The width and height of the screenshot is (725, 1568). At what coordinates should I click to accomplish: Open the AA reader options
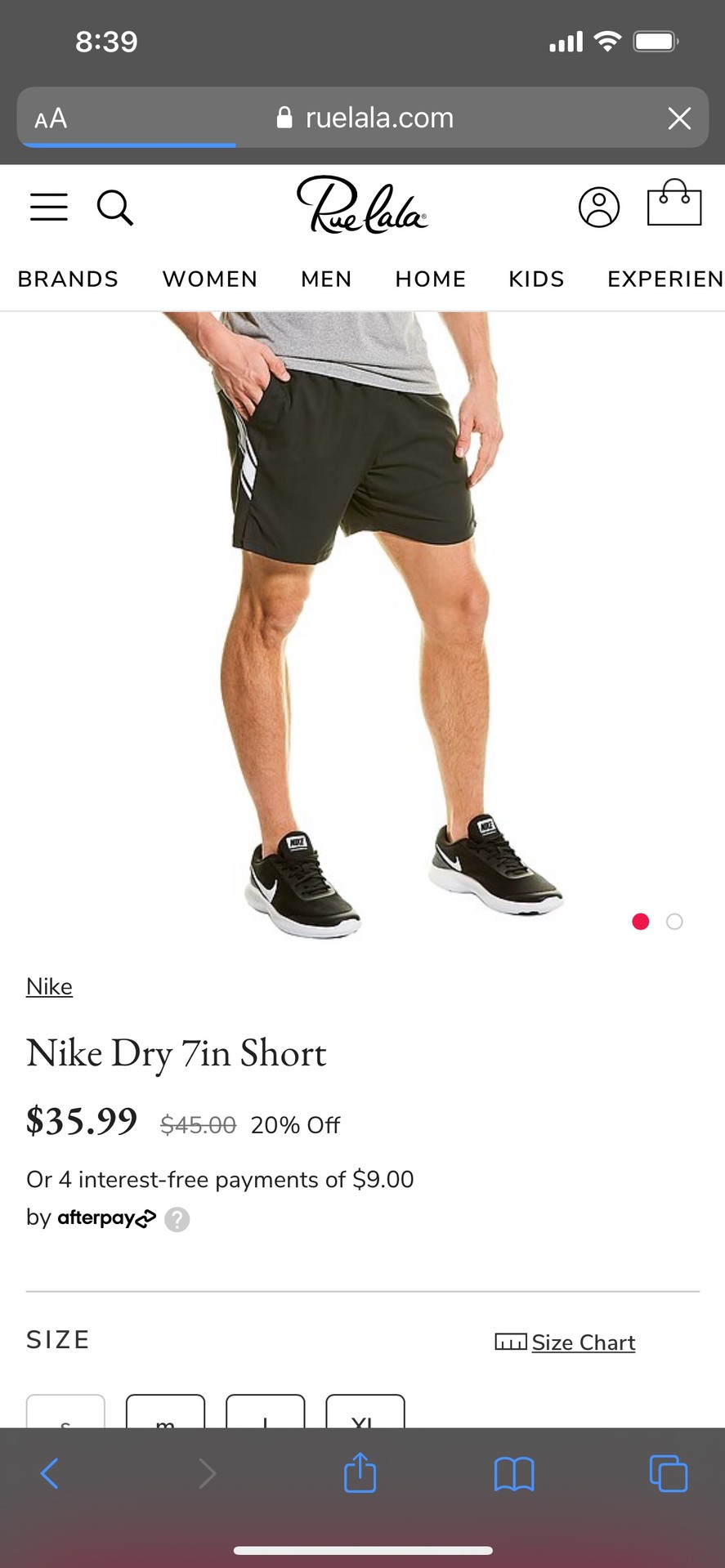click(x=51, y=118)
